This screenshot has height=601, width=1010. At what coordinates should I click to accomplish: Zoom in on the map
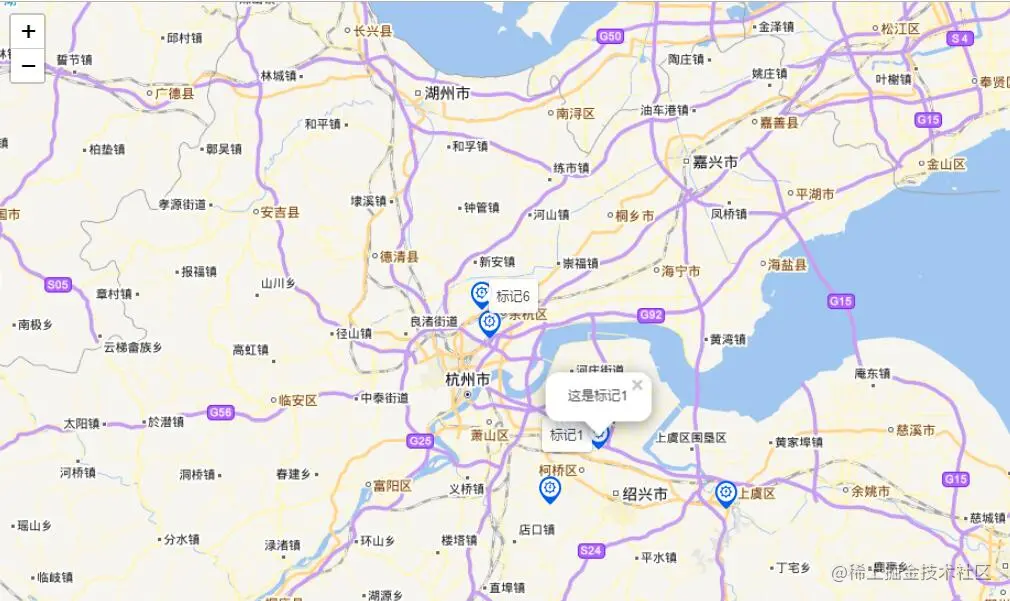(28, 31)
